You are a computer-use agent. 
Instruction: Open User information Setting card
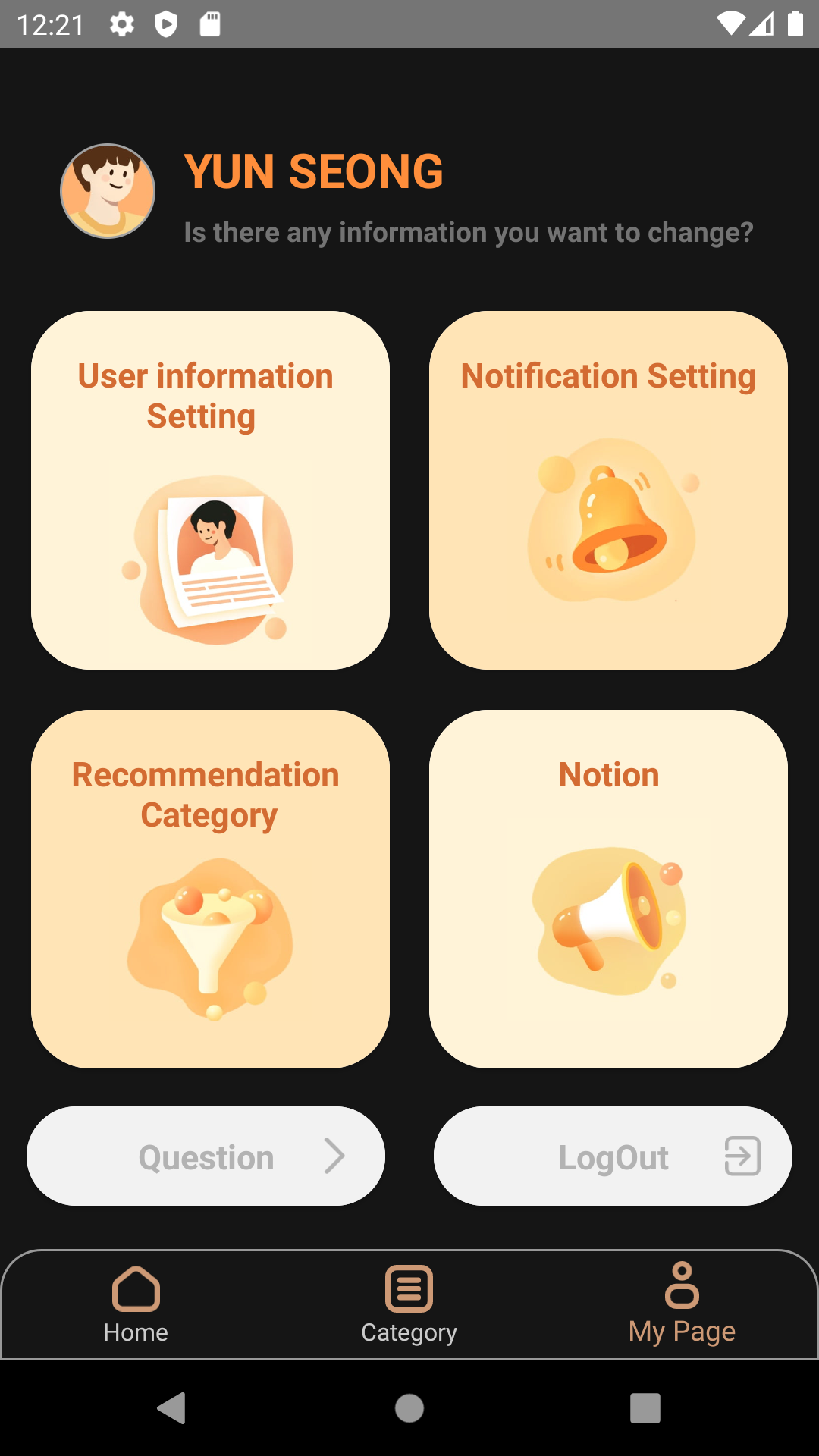(x=210, y=490)
